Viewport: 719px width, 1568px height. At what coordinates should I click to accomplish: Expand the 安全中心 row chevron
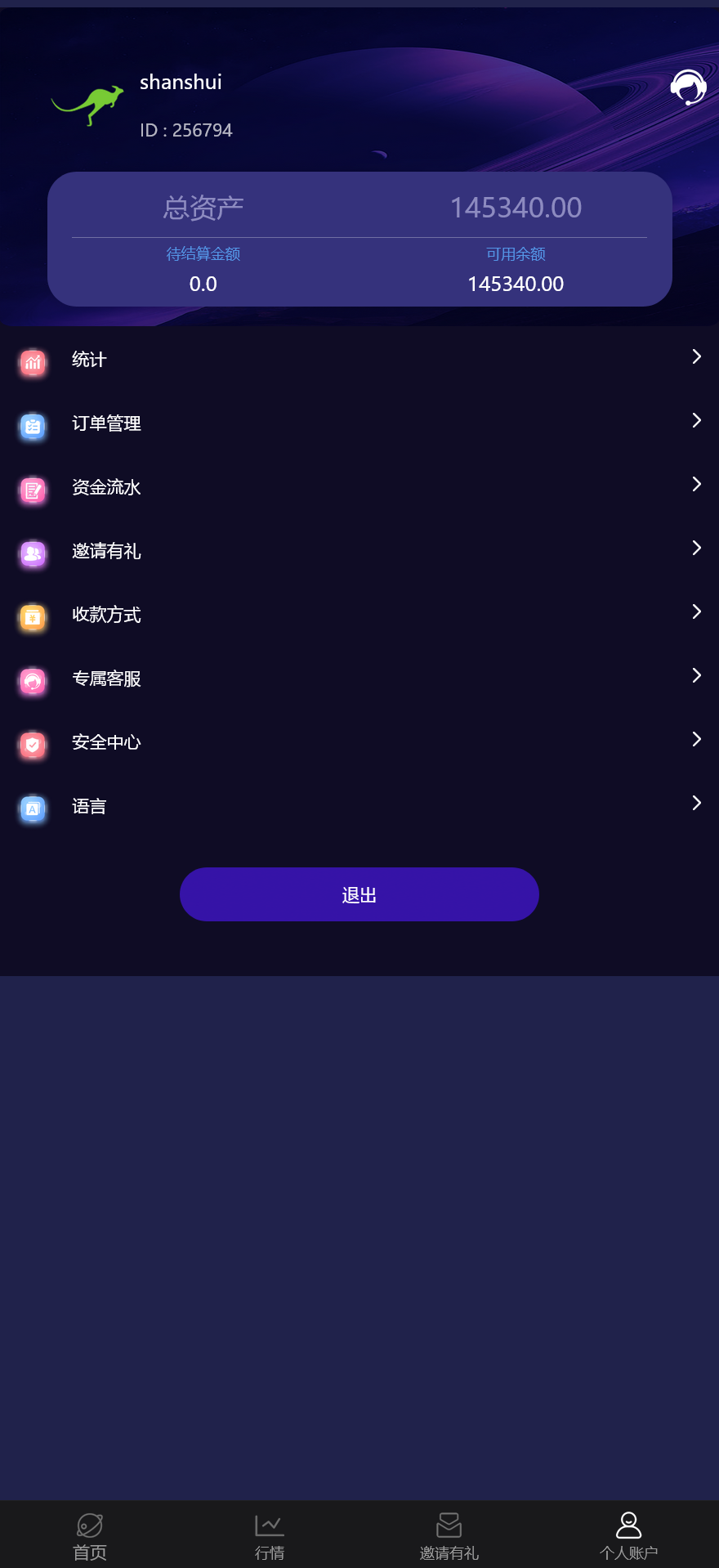click(x=696, y=740)
